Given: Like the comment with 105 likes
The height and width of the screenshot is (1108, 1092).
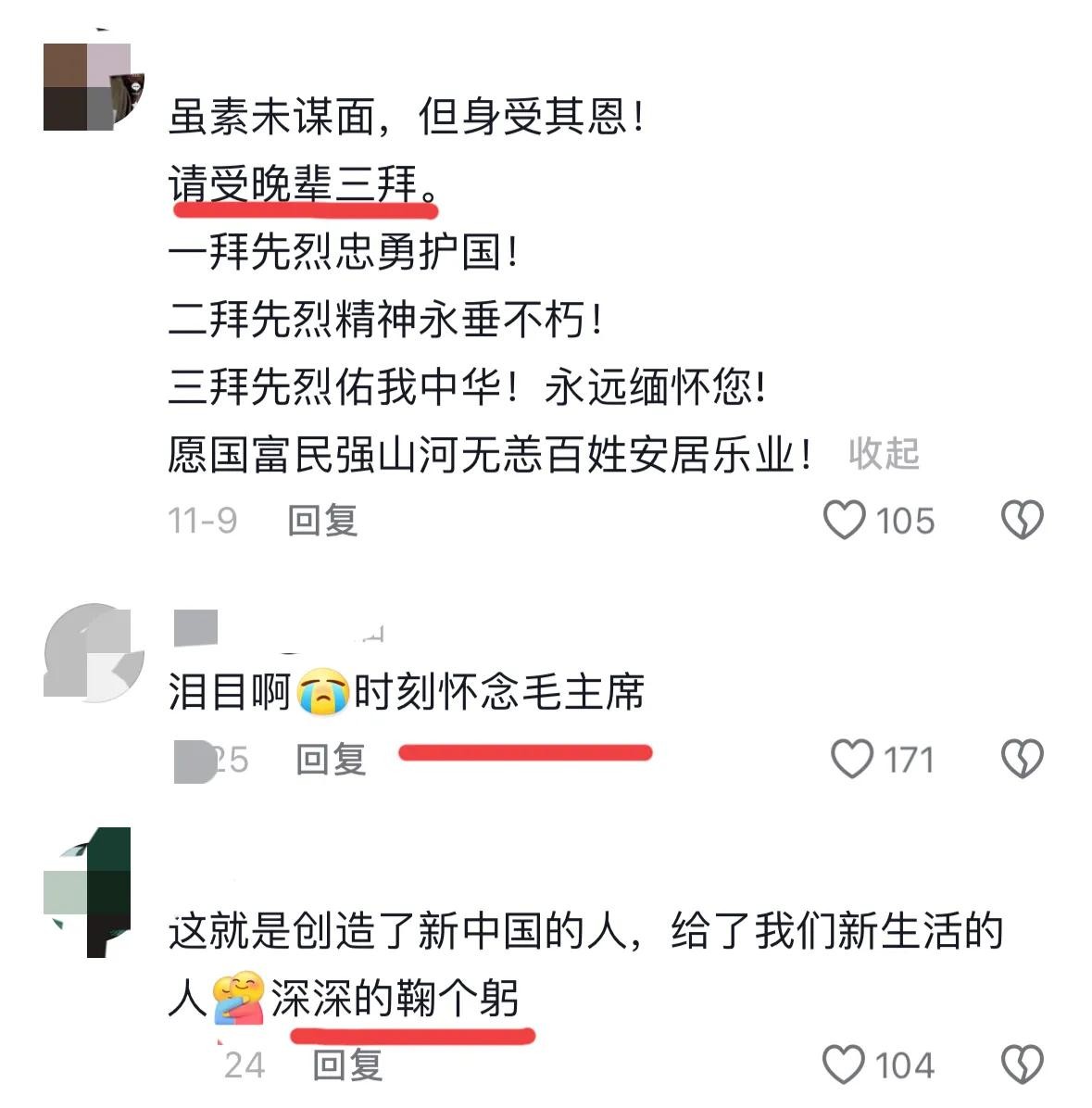Looking at the screenshot, I should pos(845,520).
